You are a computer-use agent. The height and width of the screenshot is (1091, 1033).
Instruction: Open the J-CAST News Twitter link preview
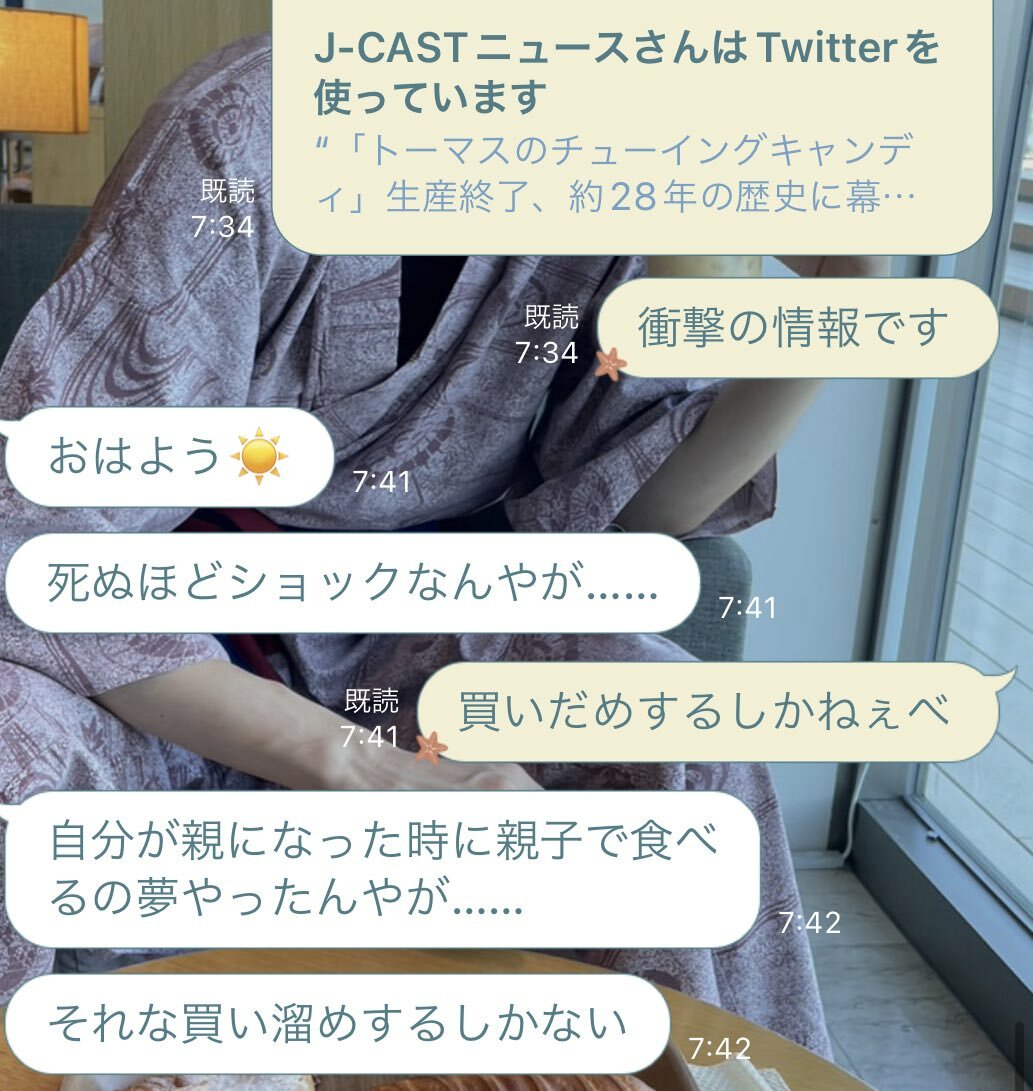click(x=630, y=120)
